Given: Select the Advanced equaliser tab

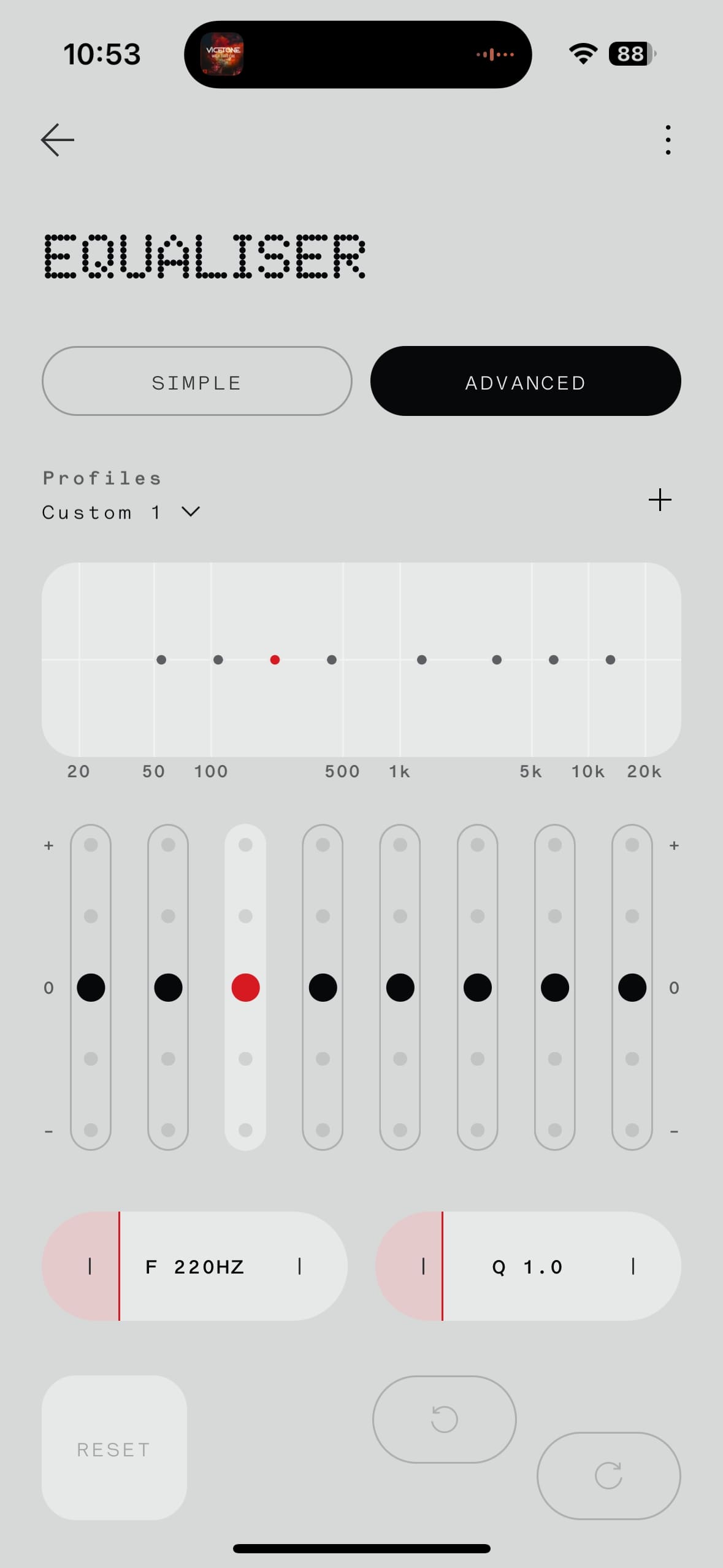Looking at the screenshot, I should 526,382.
